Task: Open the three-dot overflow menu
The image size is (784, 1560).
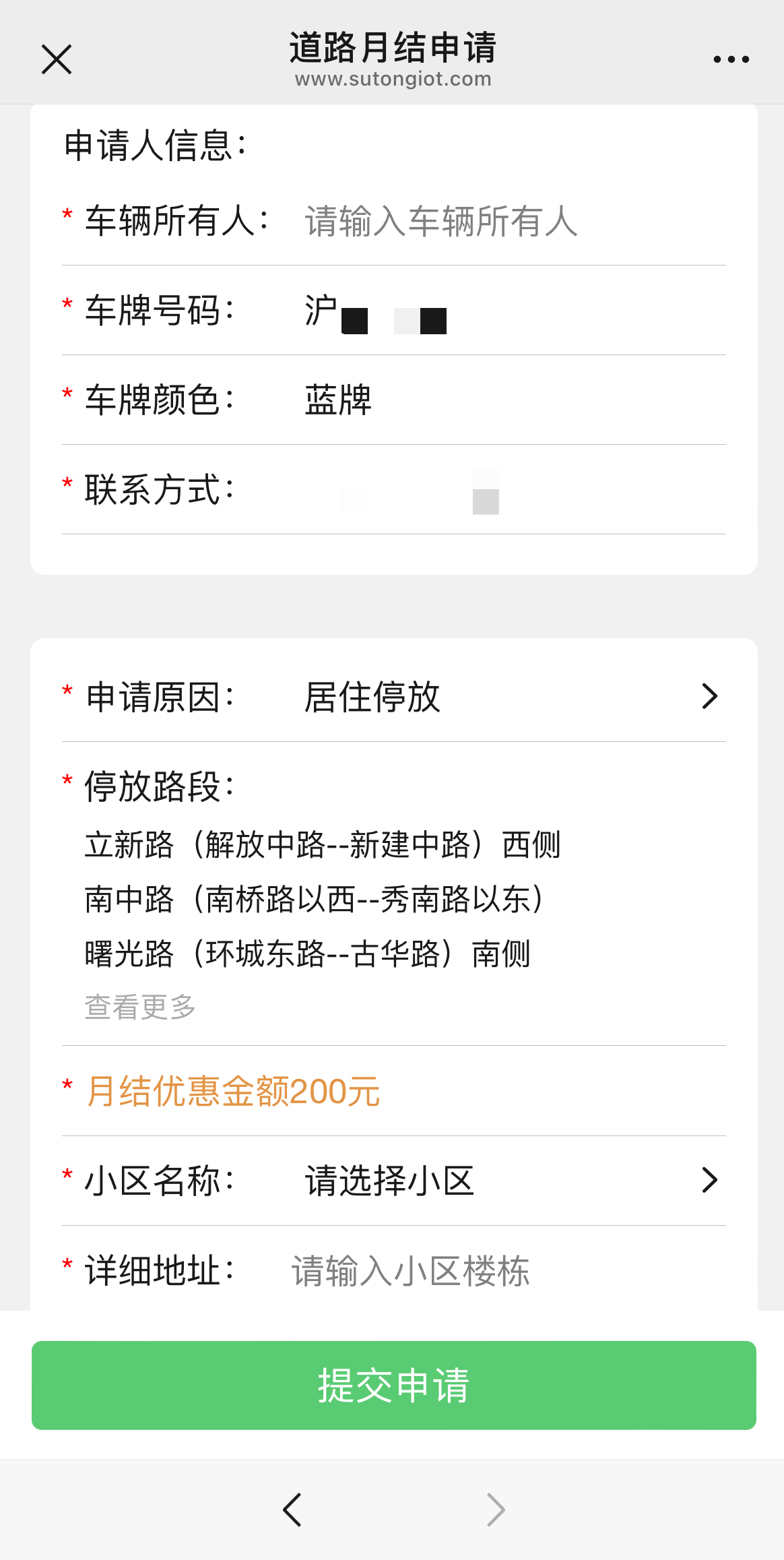Action: pyautogui.click(x=731, y=59)
